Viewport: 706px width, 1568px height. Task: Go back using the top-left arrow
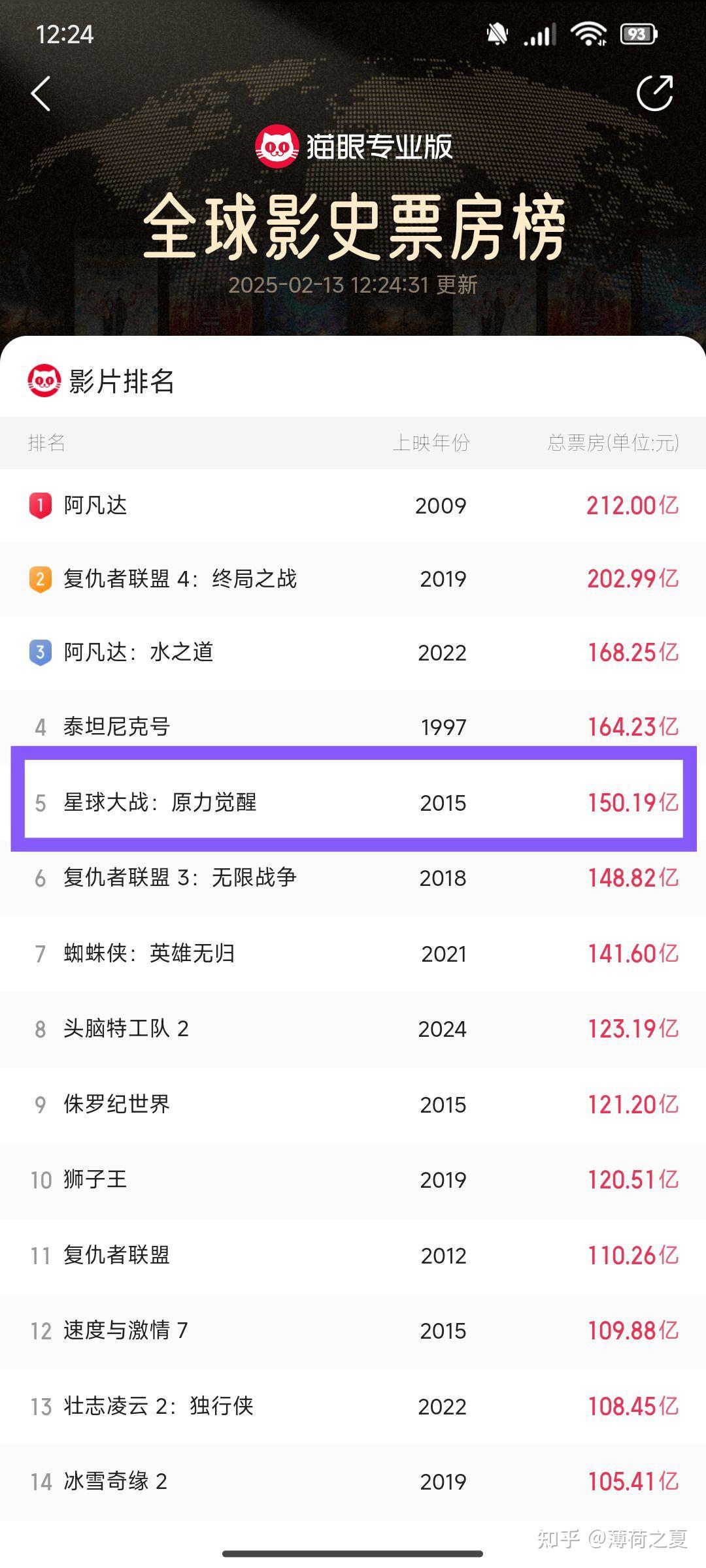41,93
